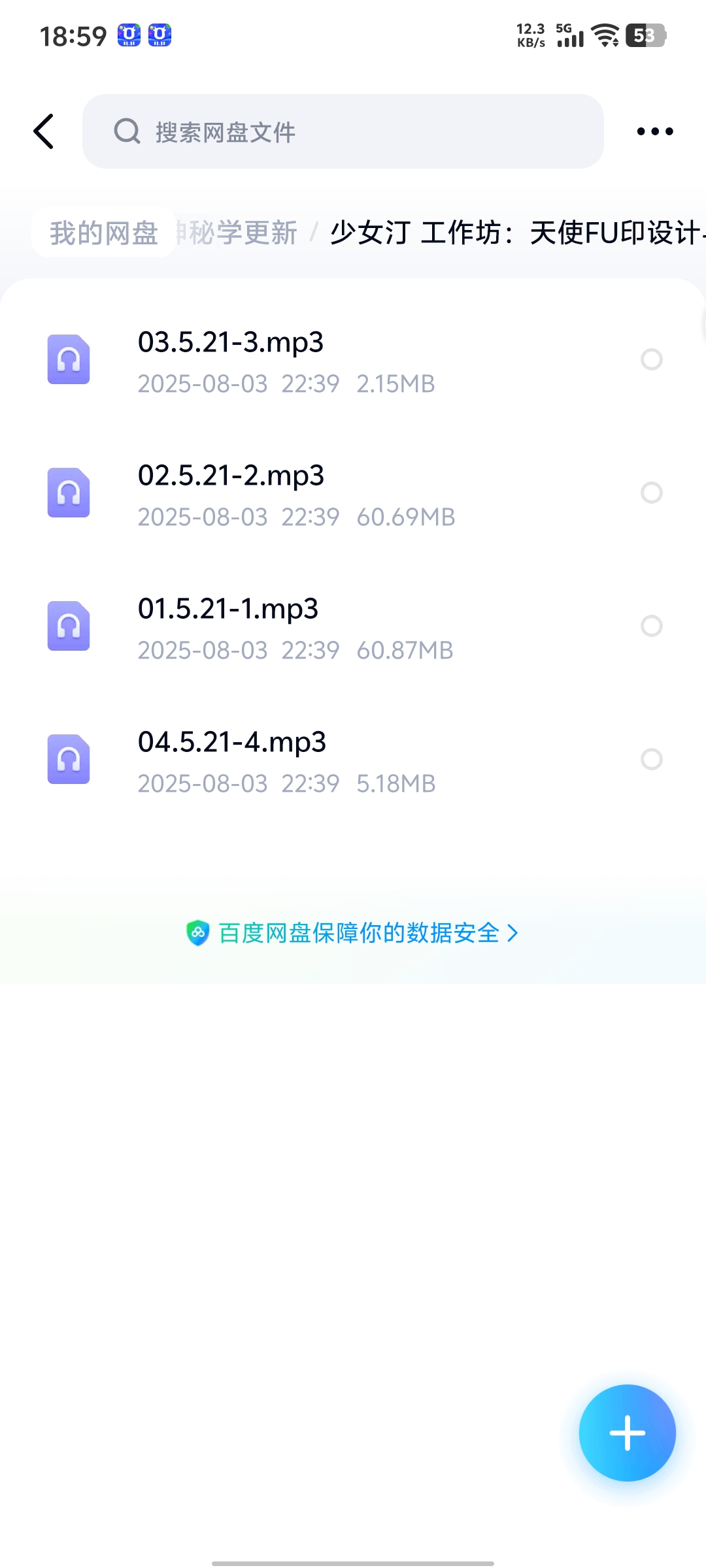This screenshot has width=706, height=1568.
Task: Tick the selection circle for 04.5.21-4.mp3
Action: [651, 759]
